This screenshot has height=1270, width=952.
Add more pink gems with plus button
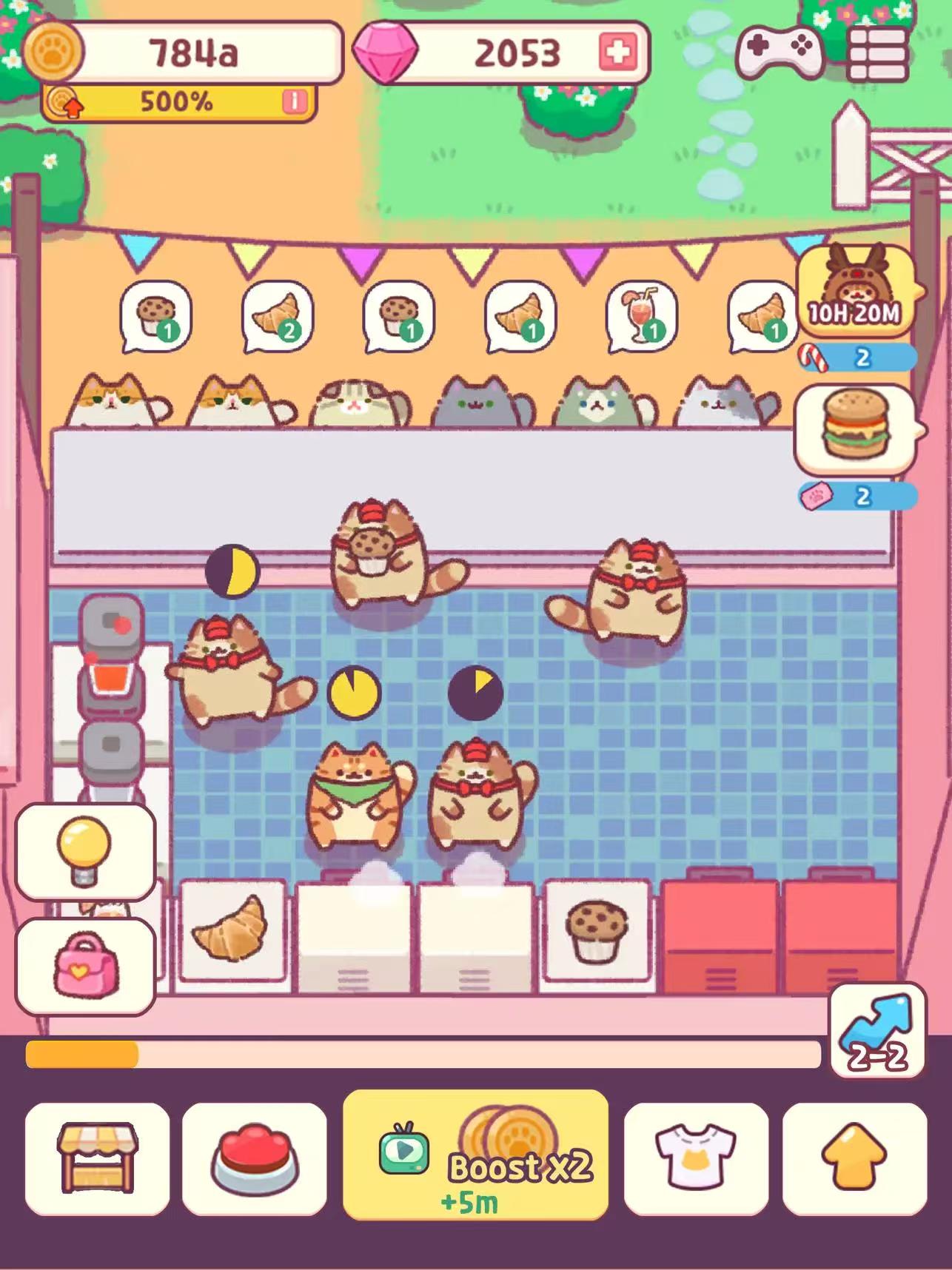tap(617, 53)
